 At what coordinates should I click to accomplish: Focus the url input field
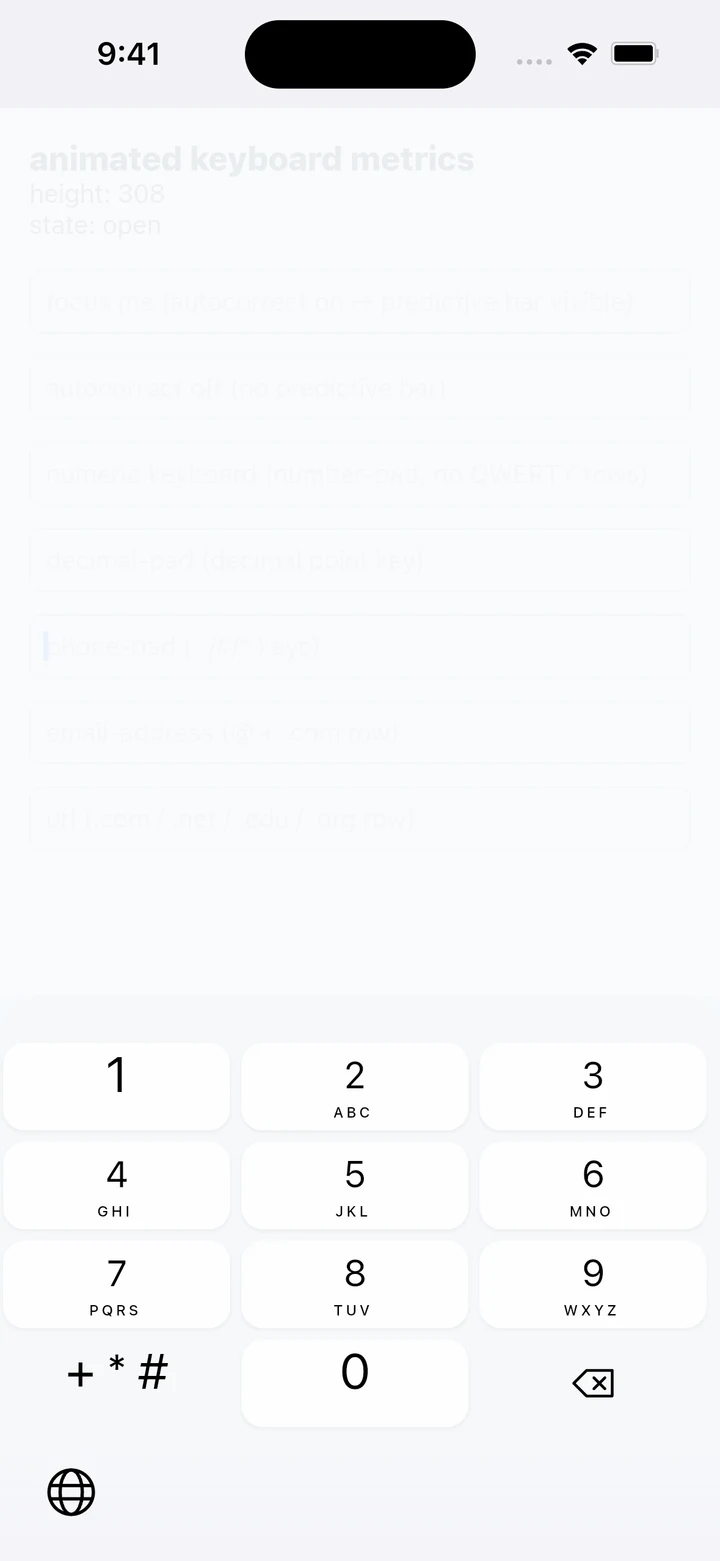point(360,818)
